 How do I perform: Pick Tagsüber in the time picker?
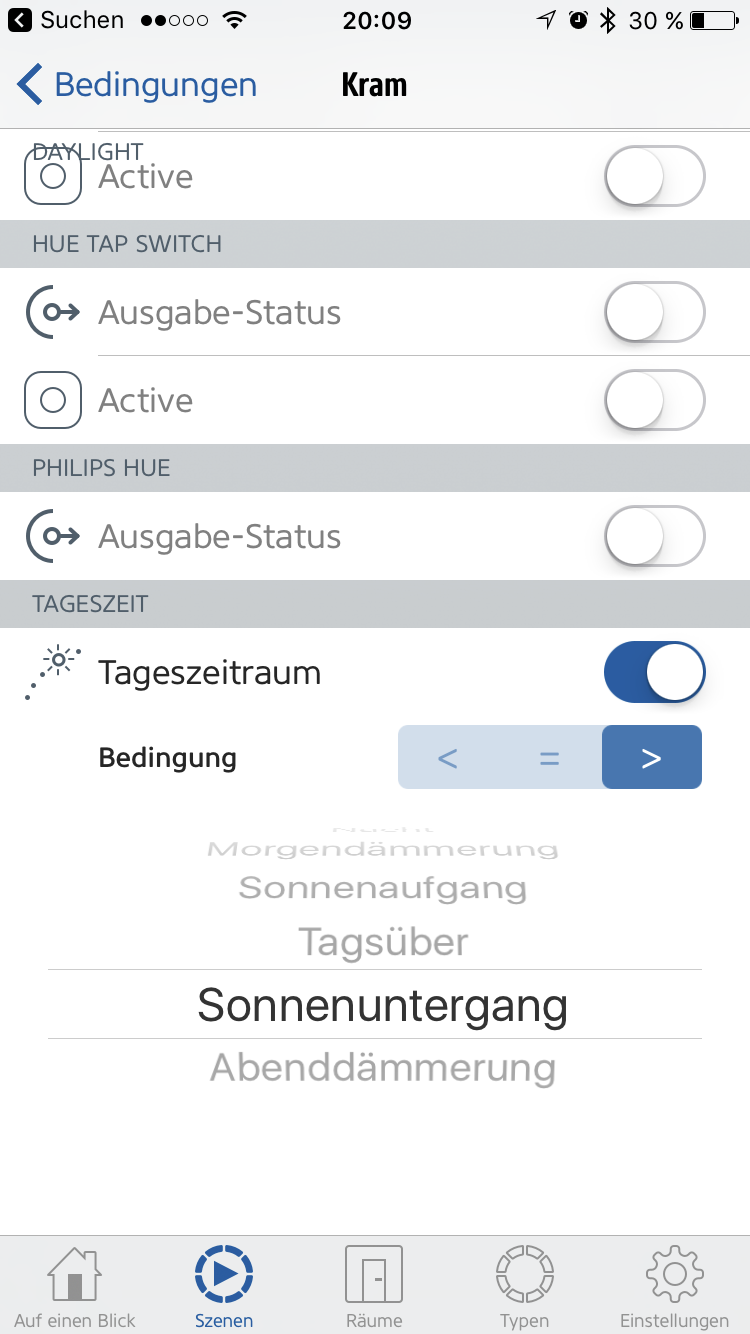point(383,942)
